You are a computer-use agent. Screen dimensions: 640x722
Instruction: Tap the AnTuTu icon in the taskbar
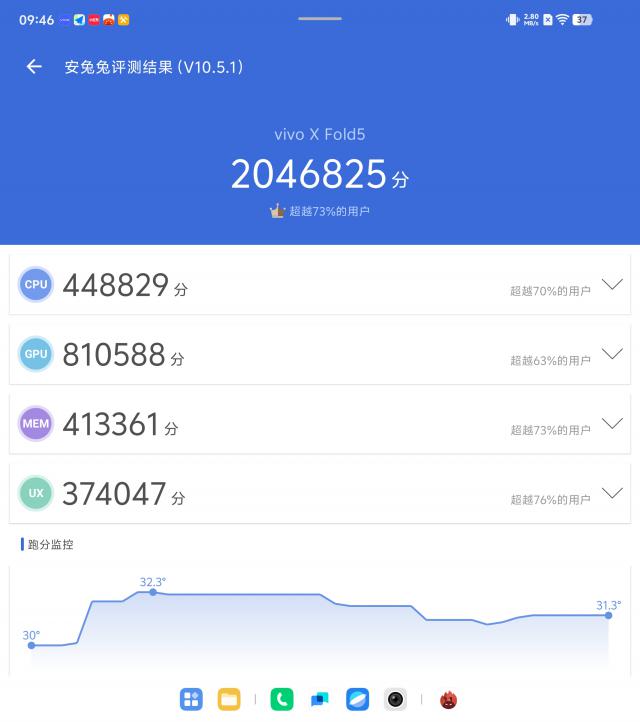click(x=448, y=699)
